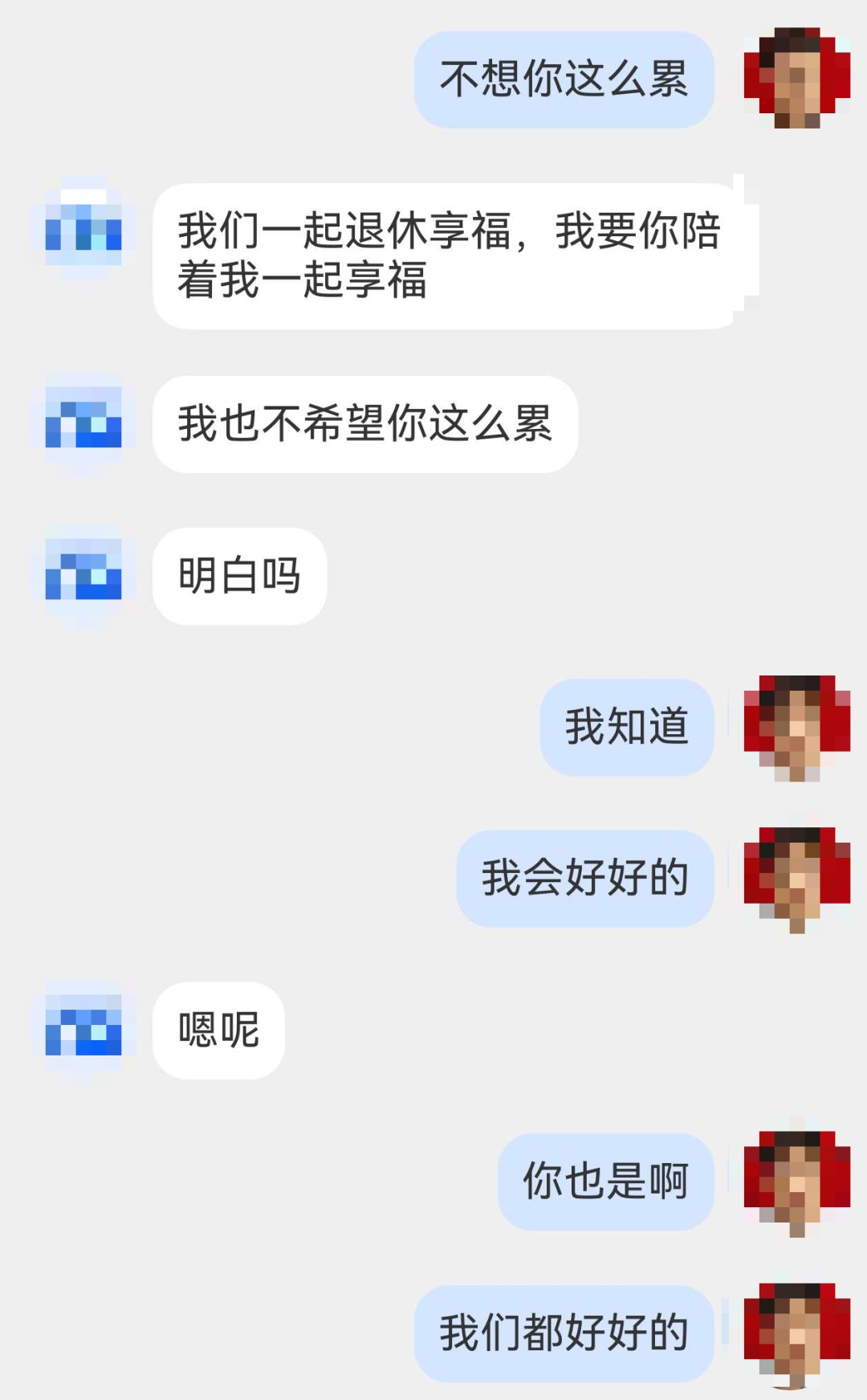Viewport: 867px width, 1400px height.
Task: Tap the avatar next to 你也是啊
Action: coord(796,1182)
